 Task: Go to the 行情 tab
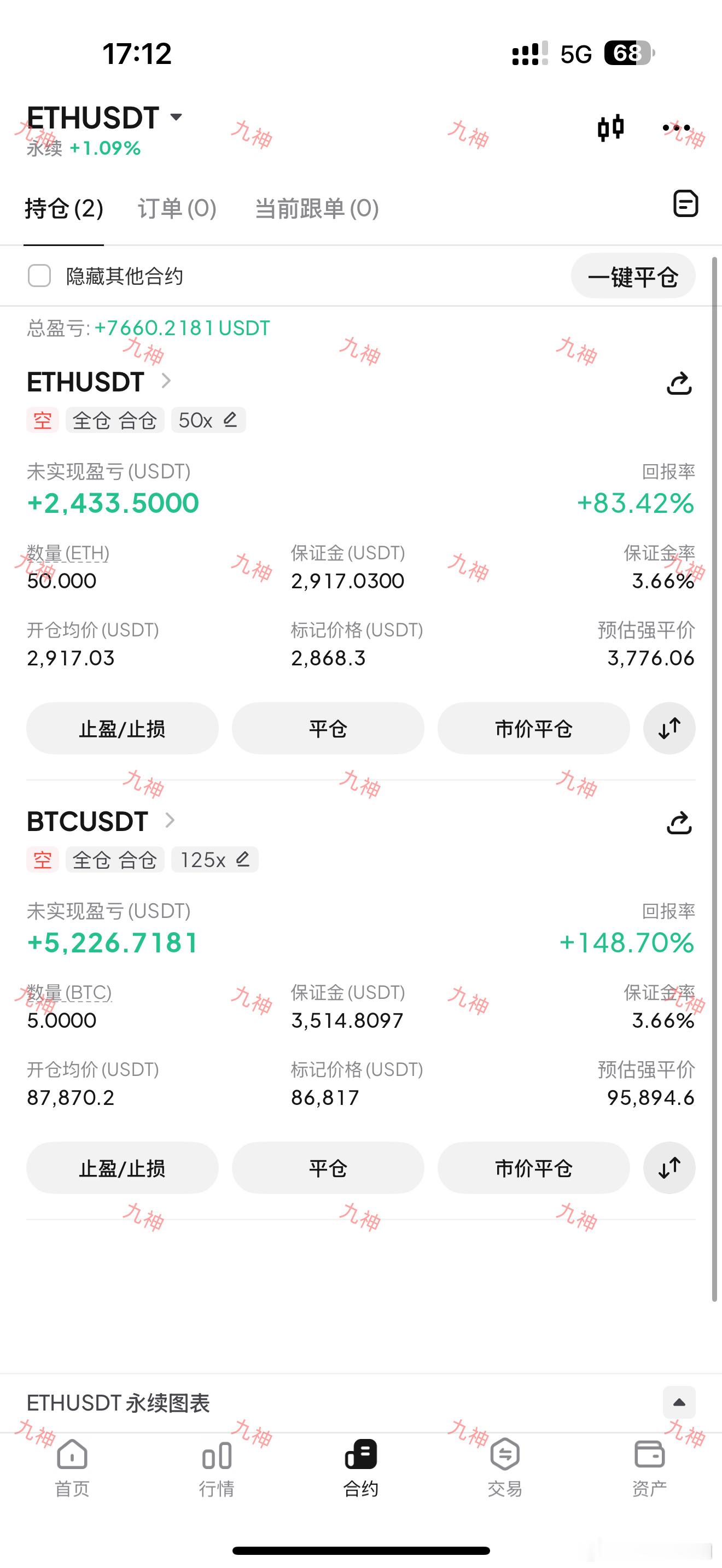[217, 1468]
